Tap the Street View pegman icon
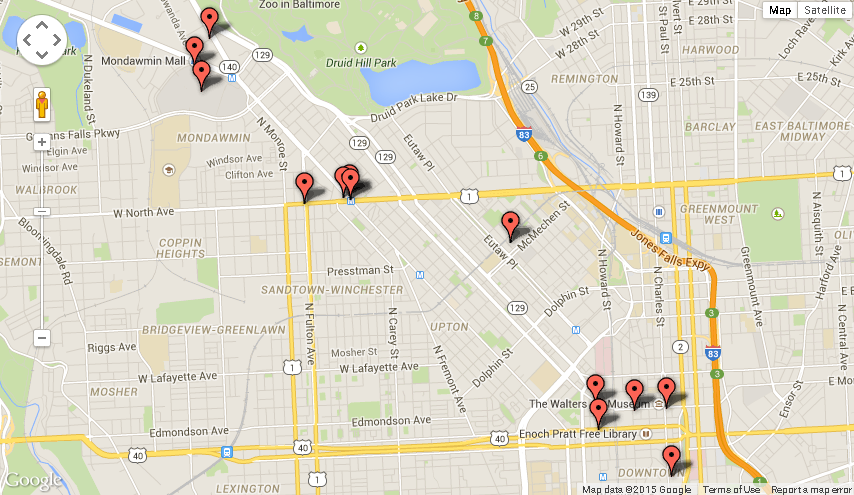 coord(42,103)
